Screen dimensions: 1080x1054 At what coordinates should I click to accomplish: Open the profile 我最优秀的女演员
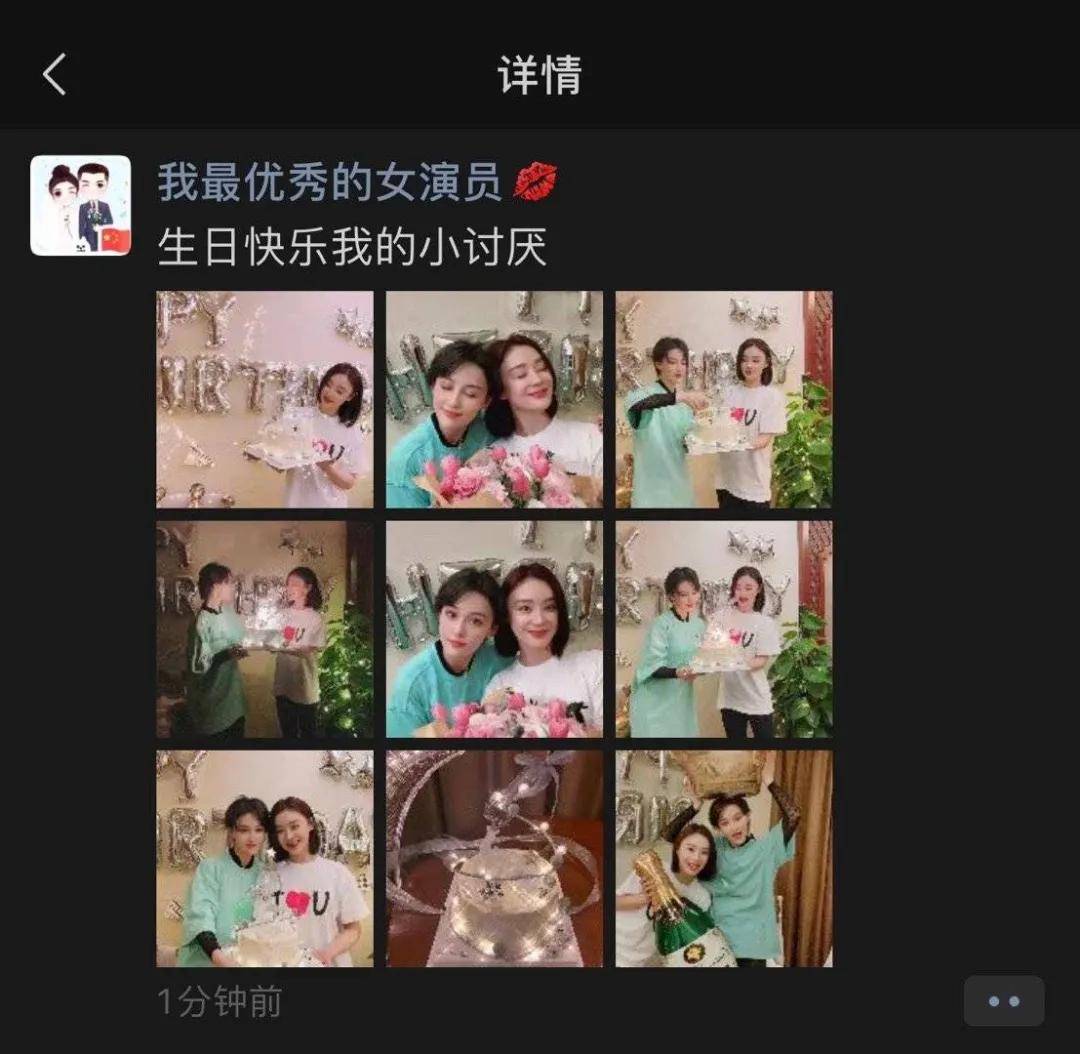point(330,182)
